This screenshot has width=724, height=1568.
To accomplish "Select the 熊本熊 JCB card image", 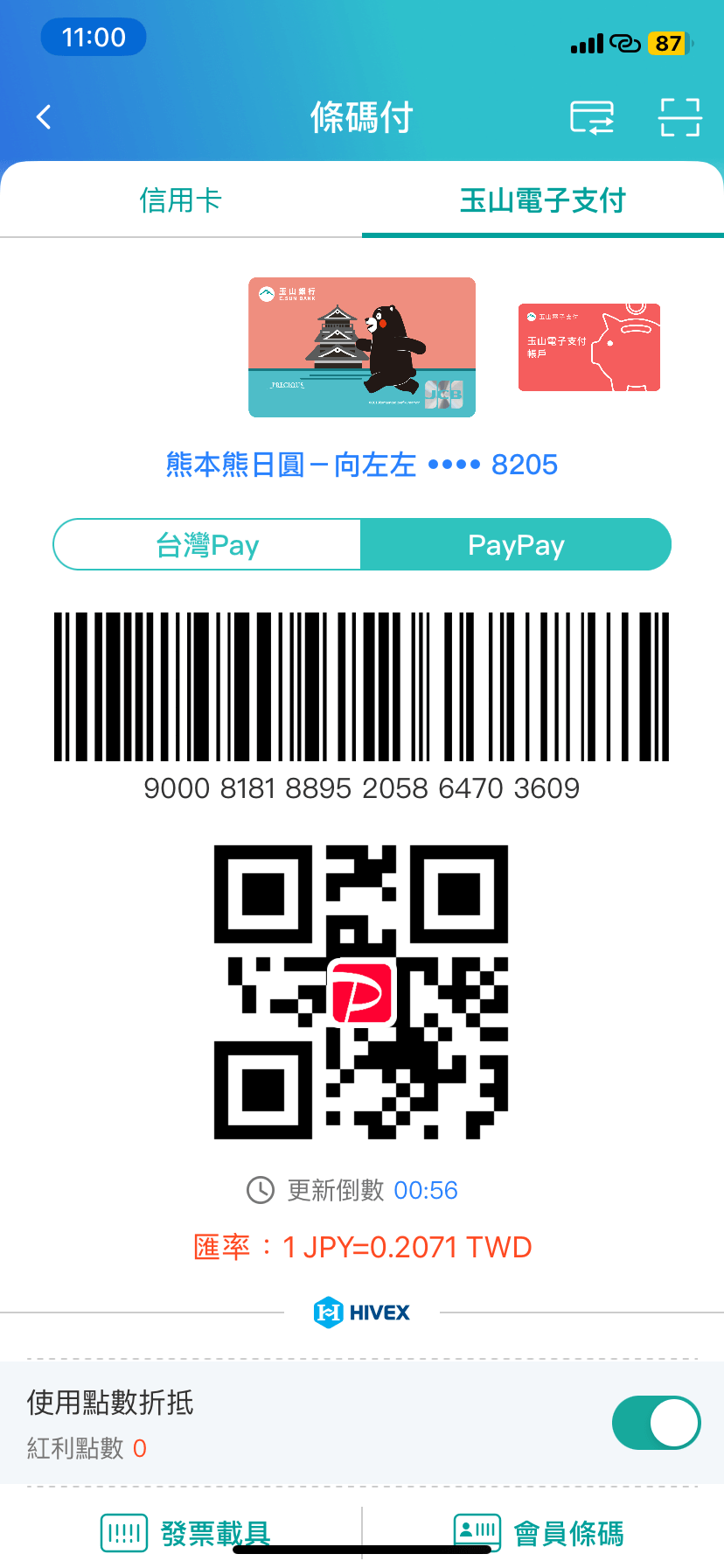I will [362, 347].
